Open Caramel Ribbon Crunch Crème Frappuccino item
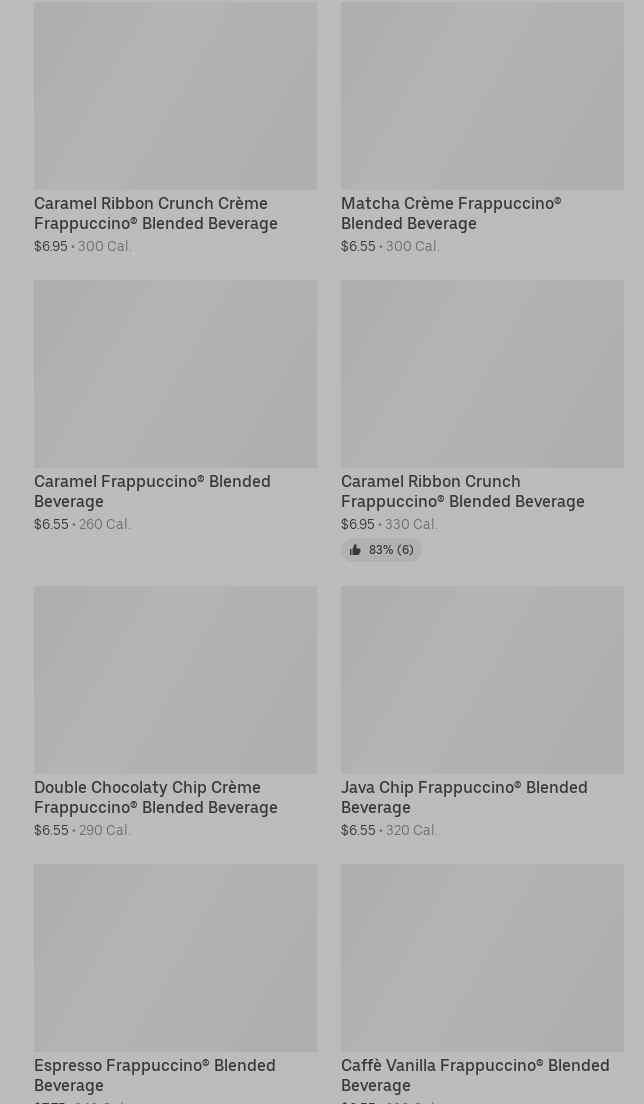644x1104 pixels. click(175, 128)
